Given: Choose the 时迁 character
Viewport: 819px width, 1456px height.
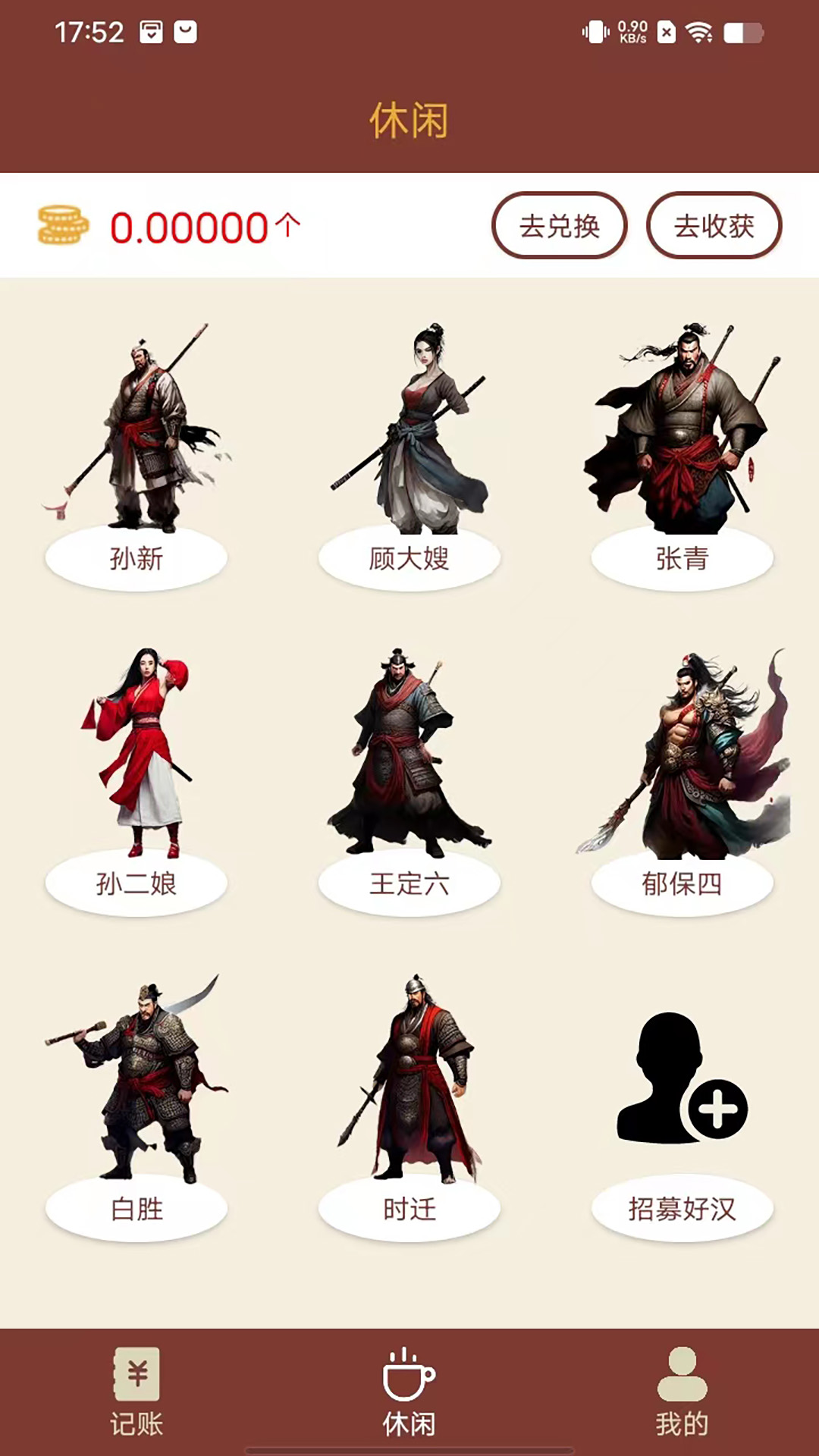Looking at the screenshot, I should [x=409, y=1107].
